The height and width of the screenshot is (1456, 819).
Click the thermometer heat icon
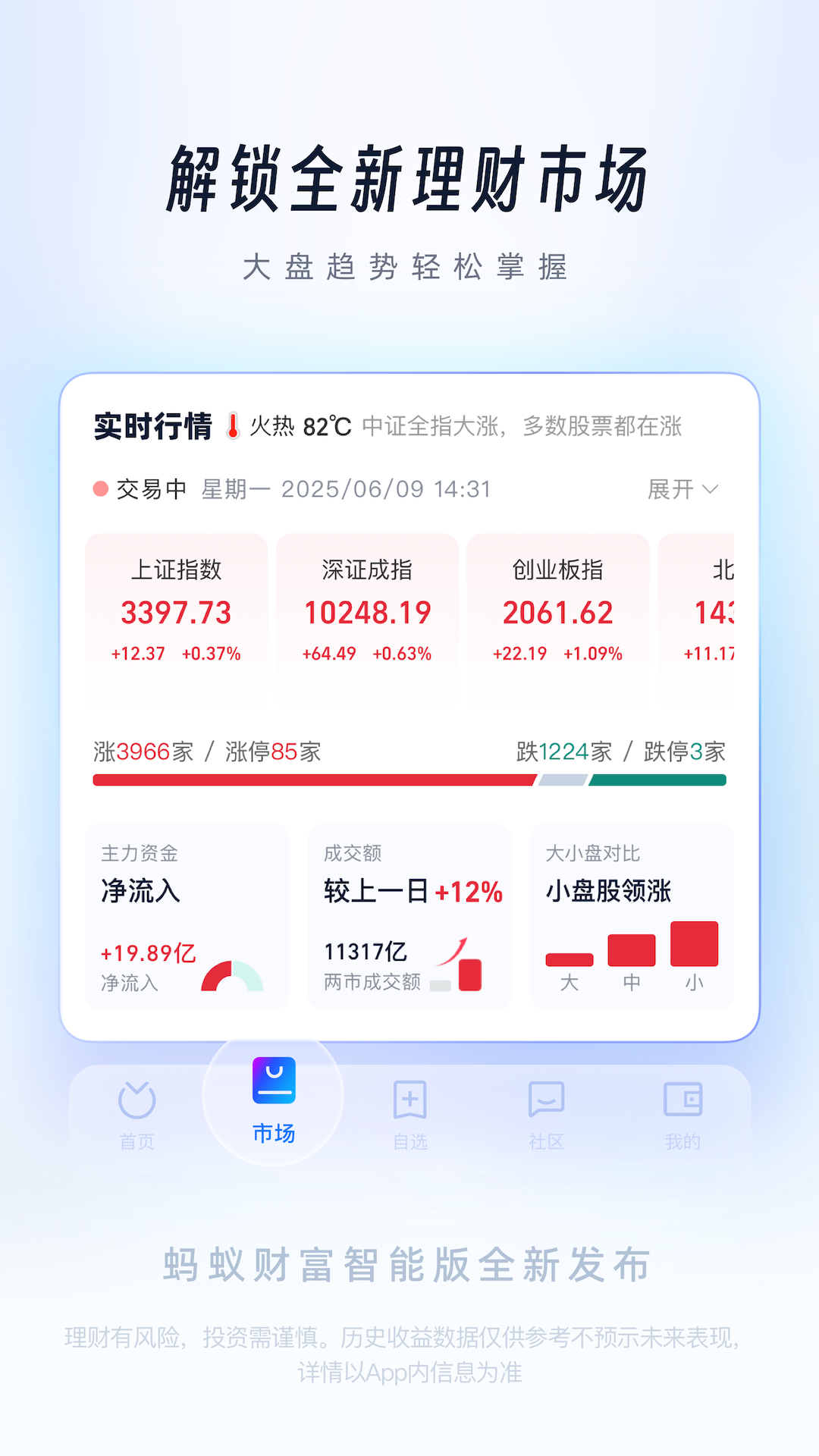point(234,427)
